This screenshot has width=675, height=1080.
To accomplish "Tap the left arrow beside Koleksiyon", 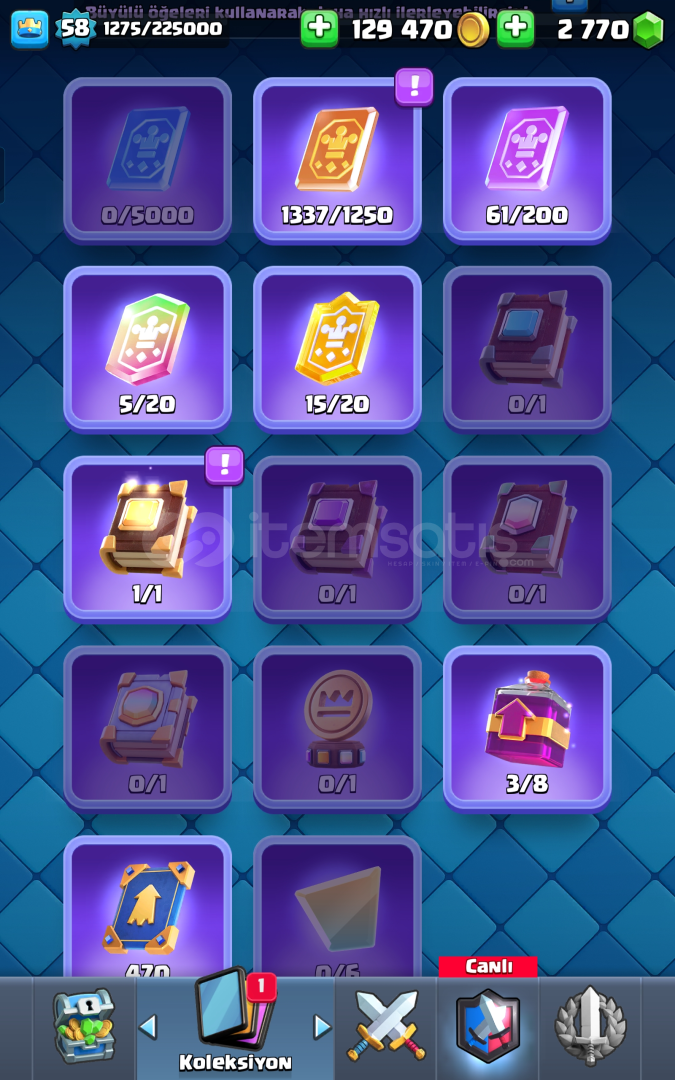I will click(148, 1027).
